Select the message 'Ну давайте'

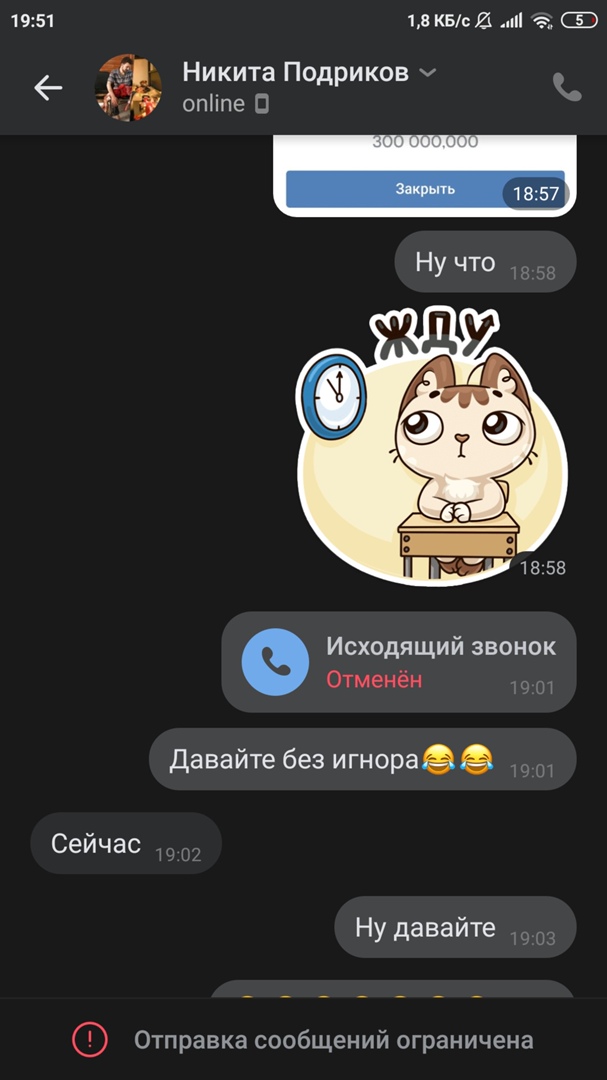tap(454, 928)
